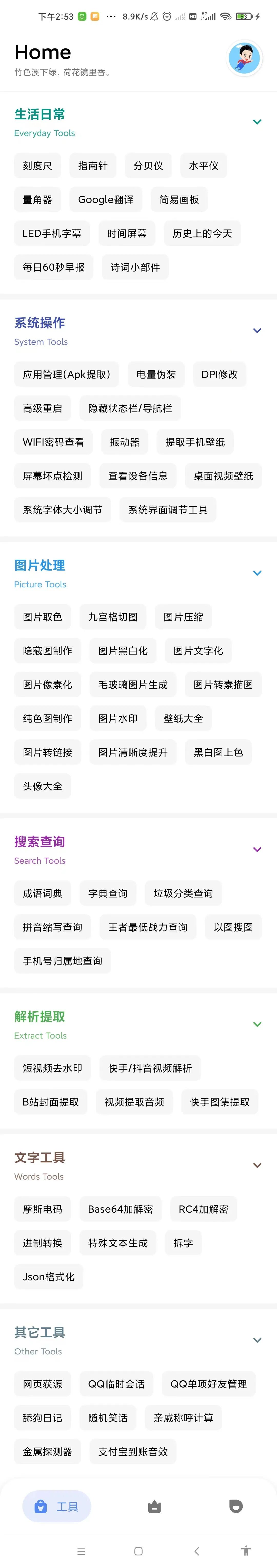Open the profile avatar
Viewport: 277px width, 1568px height.
click(x=245, y=58)
